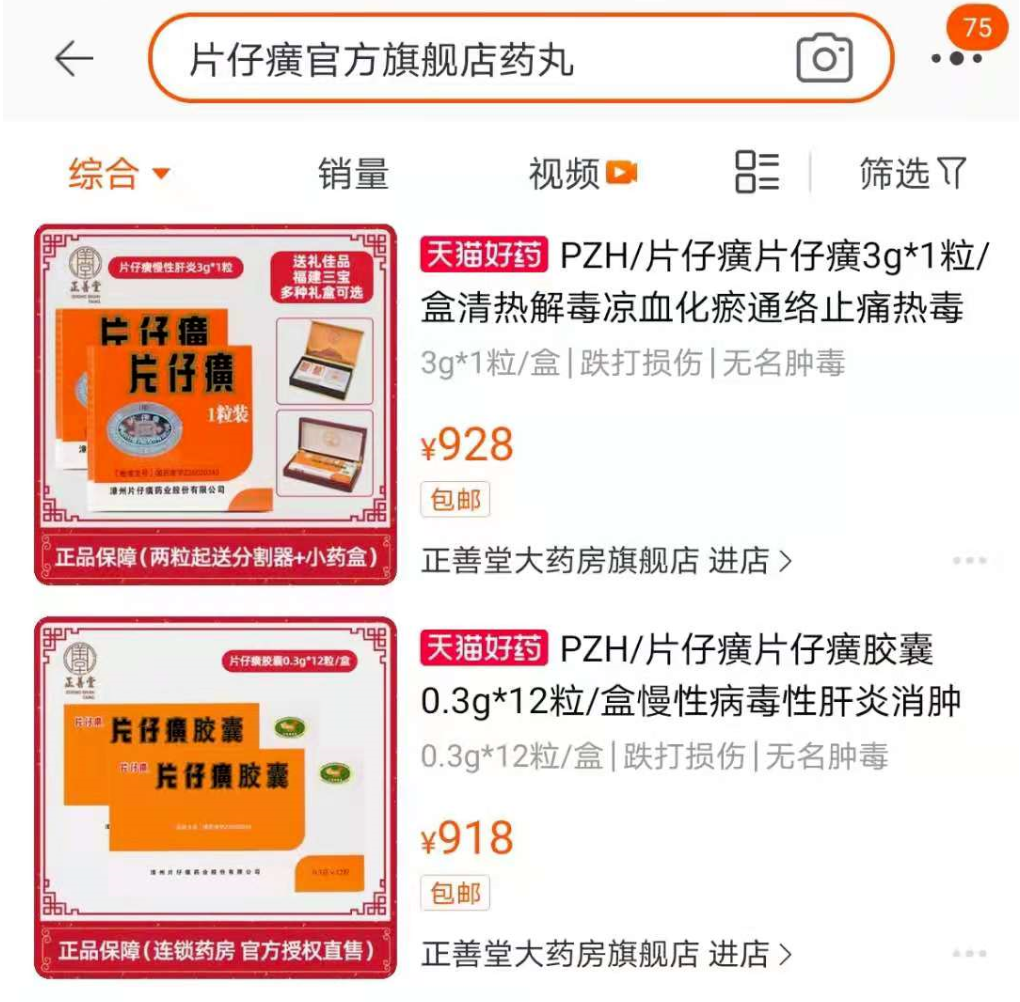
Task: Switch to the 视频 tab
Action: pos(582,174)
